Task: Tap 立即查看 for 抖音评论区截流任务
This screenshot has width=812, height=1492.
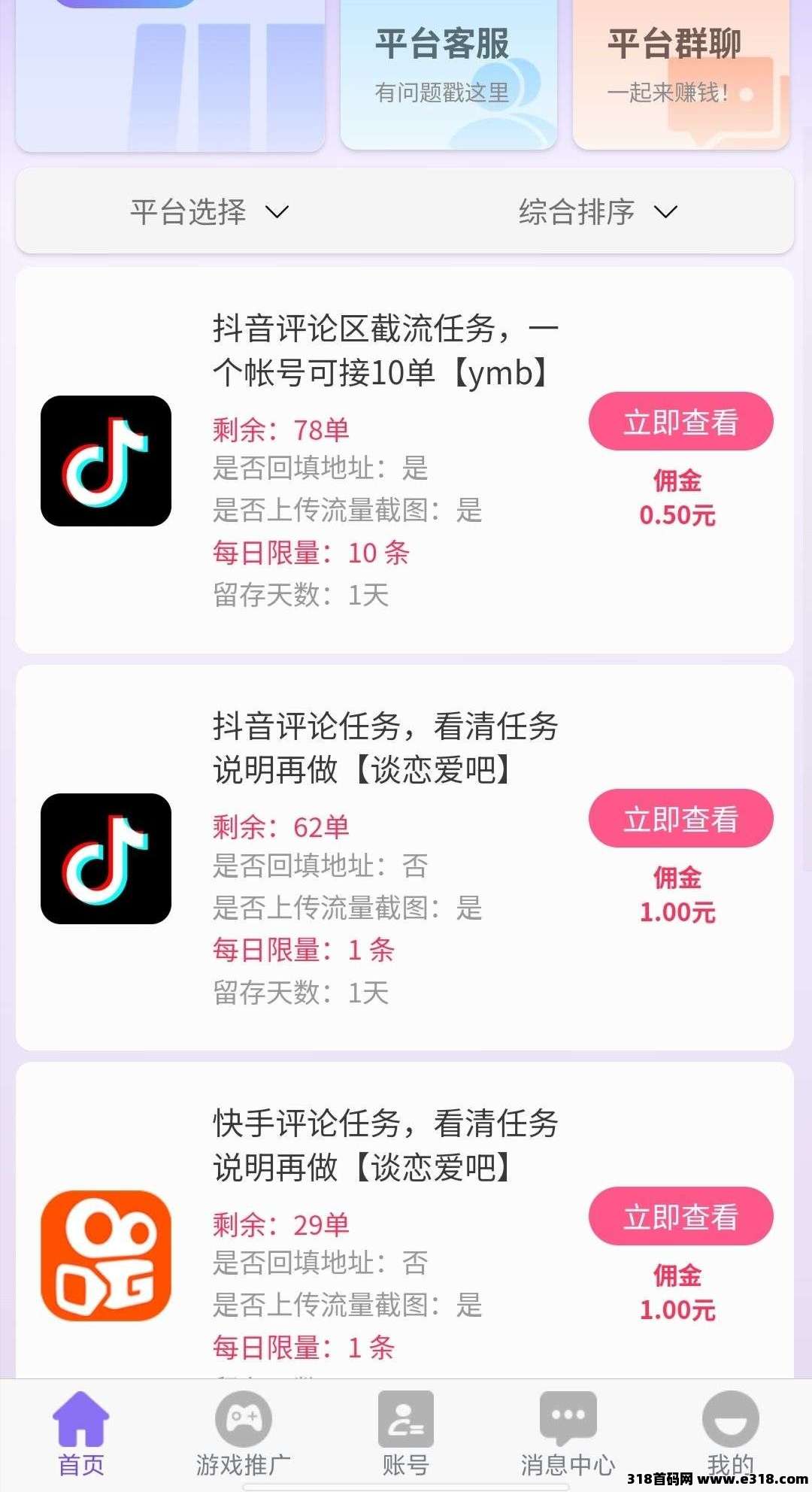Action: click(680, 421)
